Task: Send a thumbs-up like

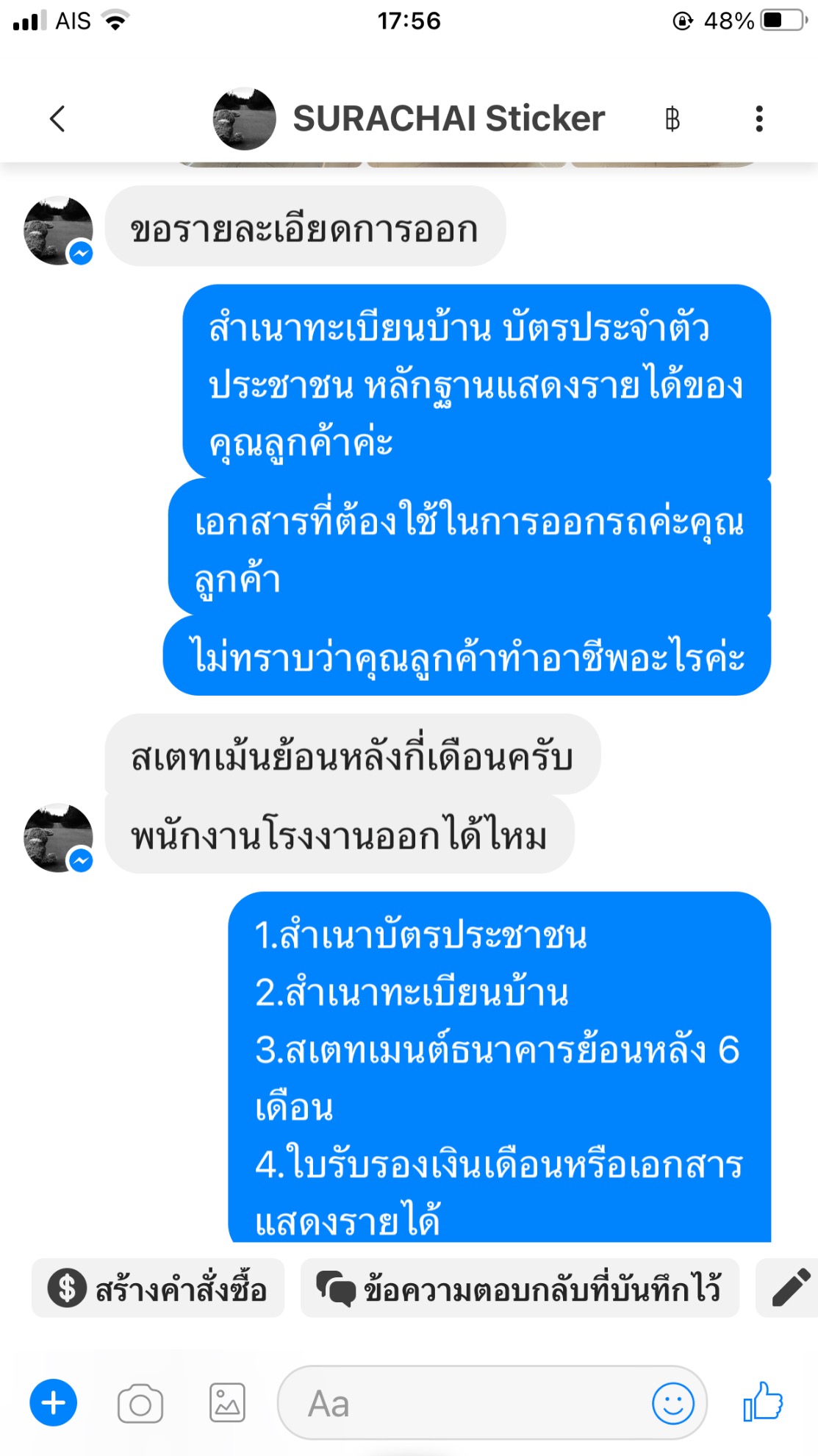Action: [x=763, y=1402]
